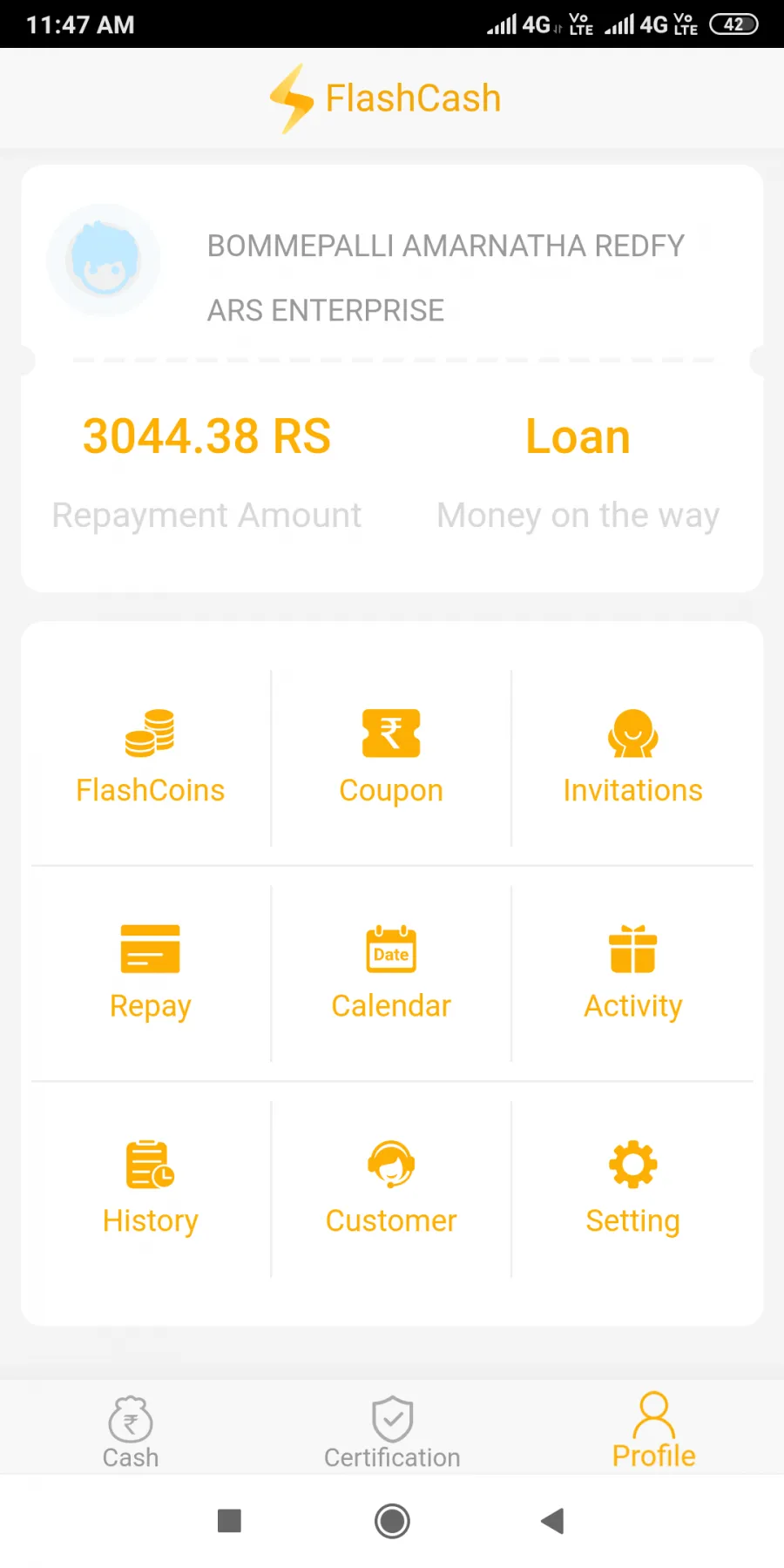Switch to the Certification tab

tap(392, 1432)
